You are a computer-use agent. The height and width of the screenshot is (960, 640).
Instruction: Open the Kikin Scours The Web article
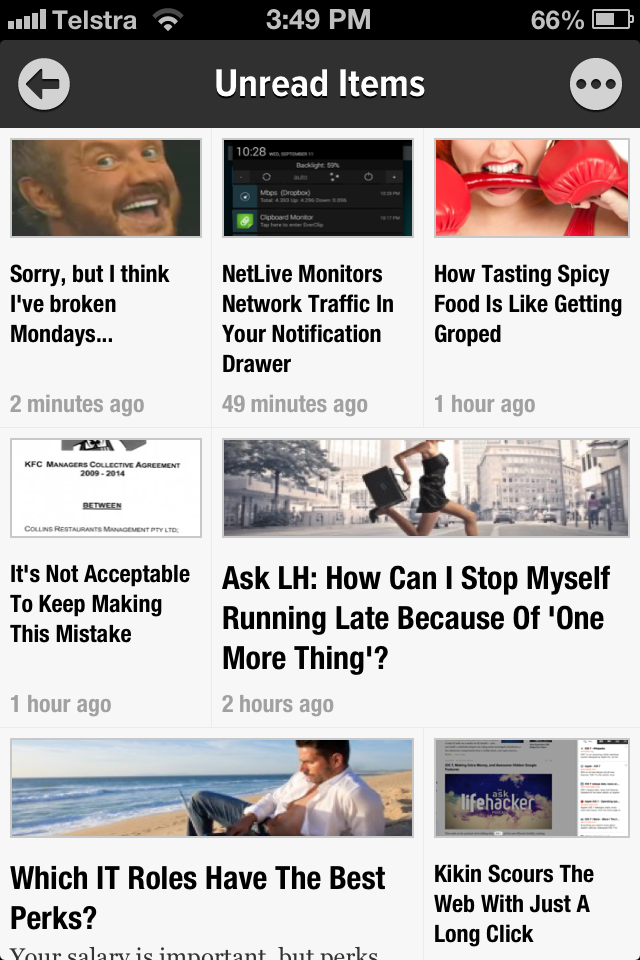point(514,903)
